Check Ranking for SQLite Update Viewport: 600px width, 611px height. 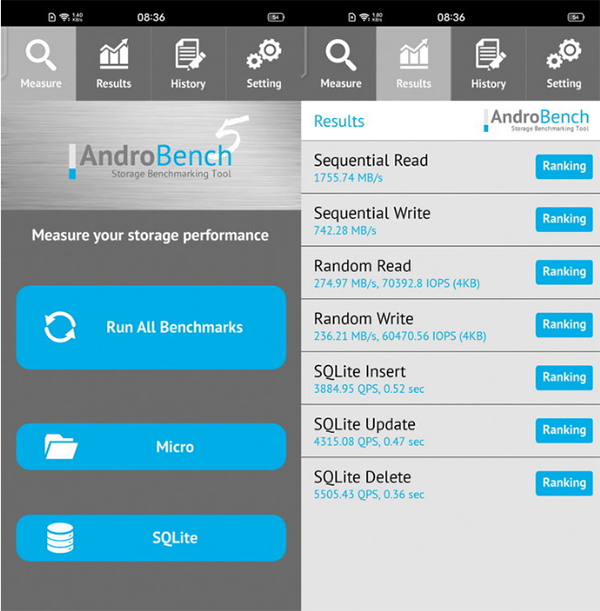click(563, 430)
